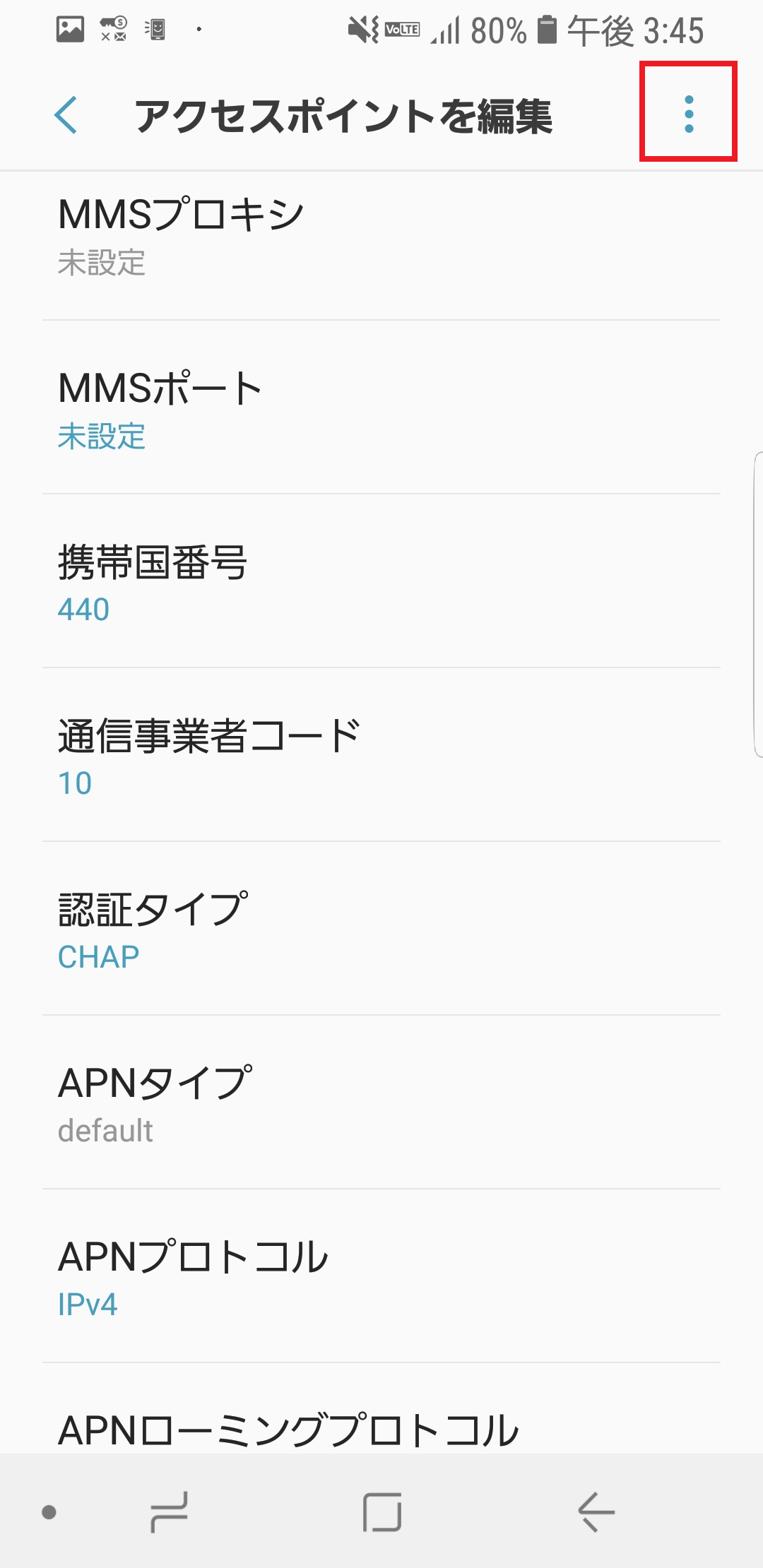Open the overflow menu with three dots
763x1568 pixels.
pyautogui.click(x=687, y=113)
